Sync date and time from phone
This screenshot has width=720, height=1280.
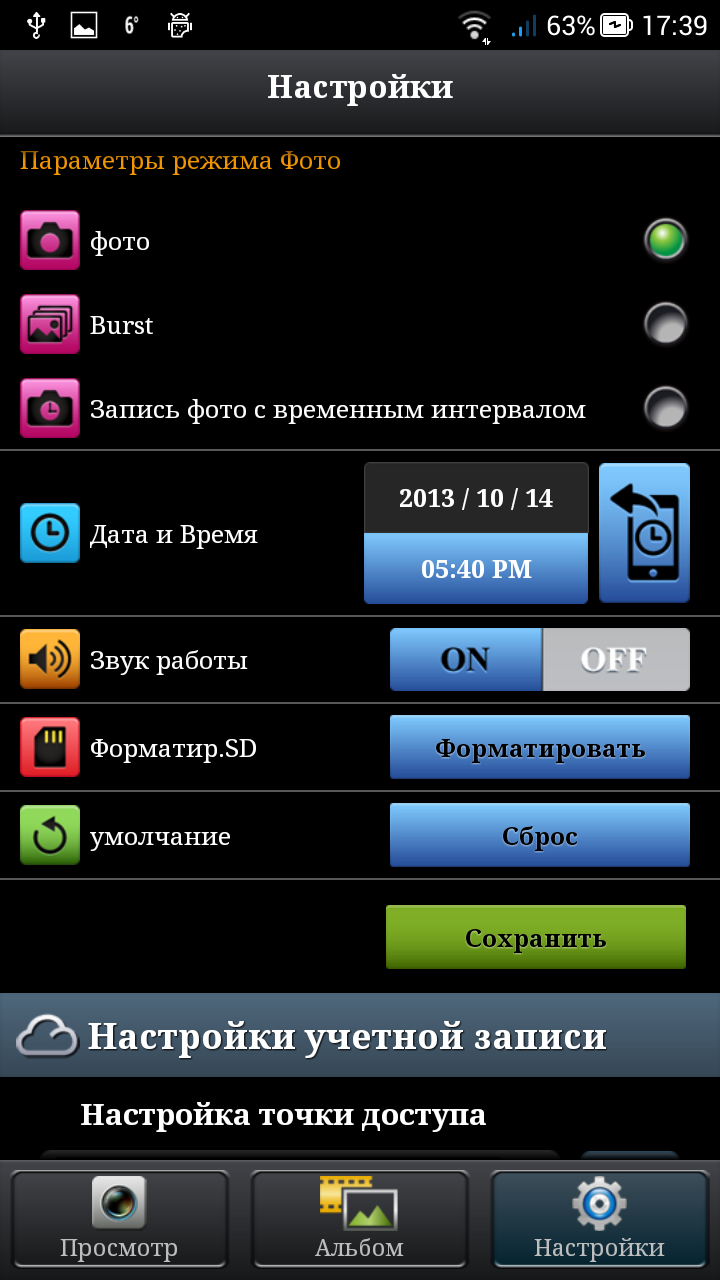[644, 533]
